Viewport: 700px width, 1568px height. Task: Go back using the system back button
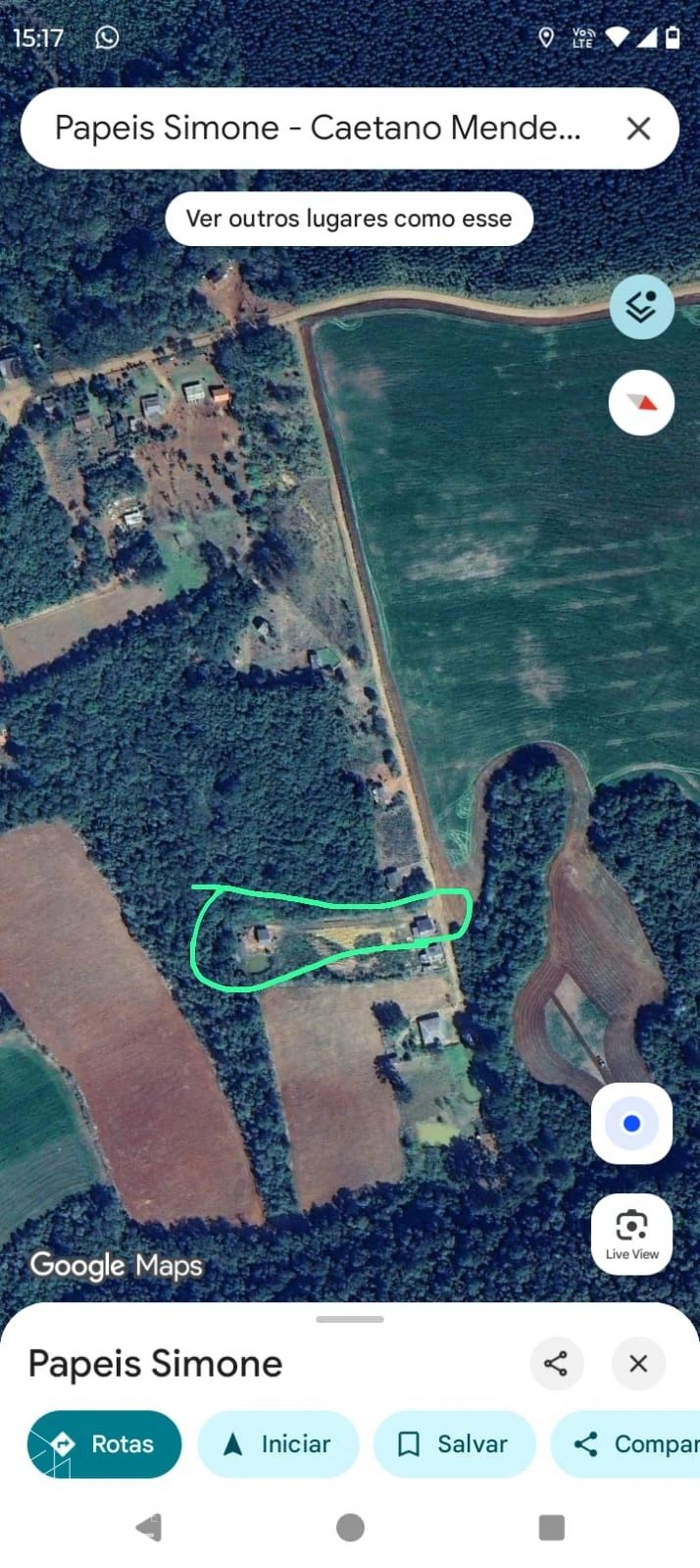[x=149, y=1527]
